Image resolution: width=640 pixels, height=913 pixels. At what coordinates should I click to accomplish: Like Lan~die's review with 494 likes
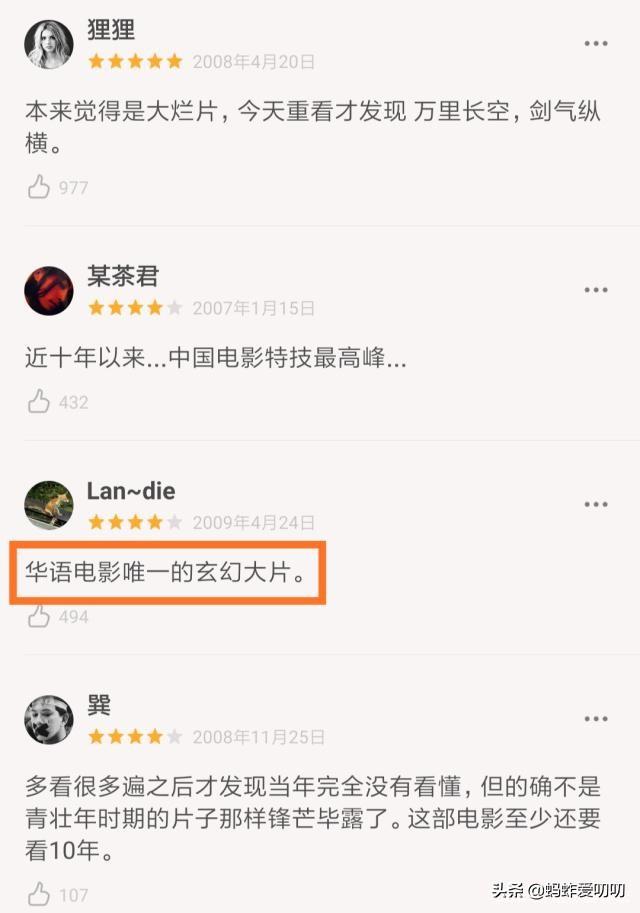pos(39,617)
